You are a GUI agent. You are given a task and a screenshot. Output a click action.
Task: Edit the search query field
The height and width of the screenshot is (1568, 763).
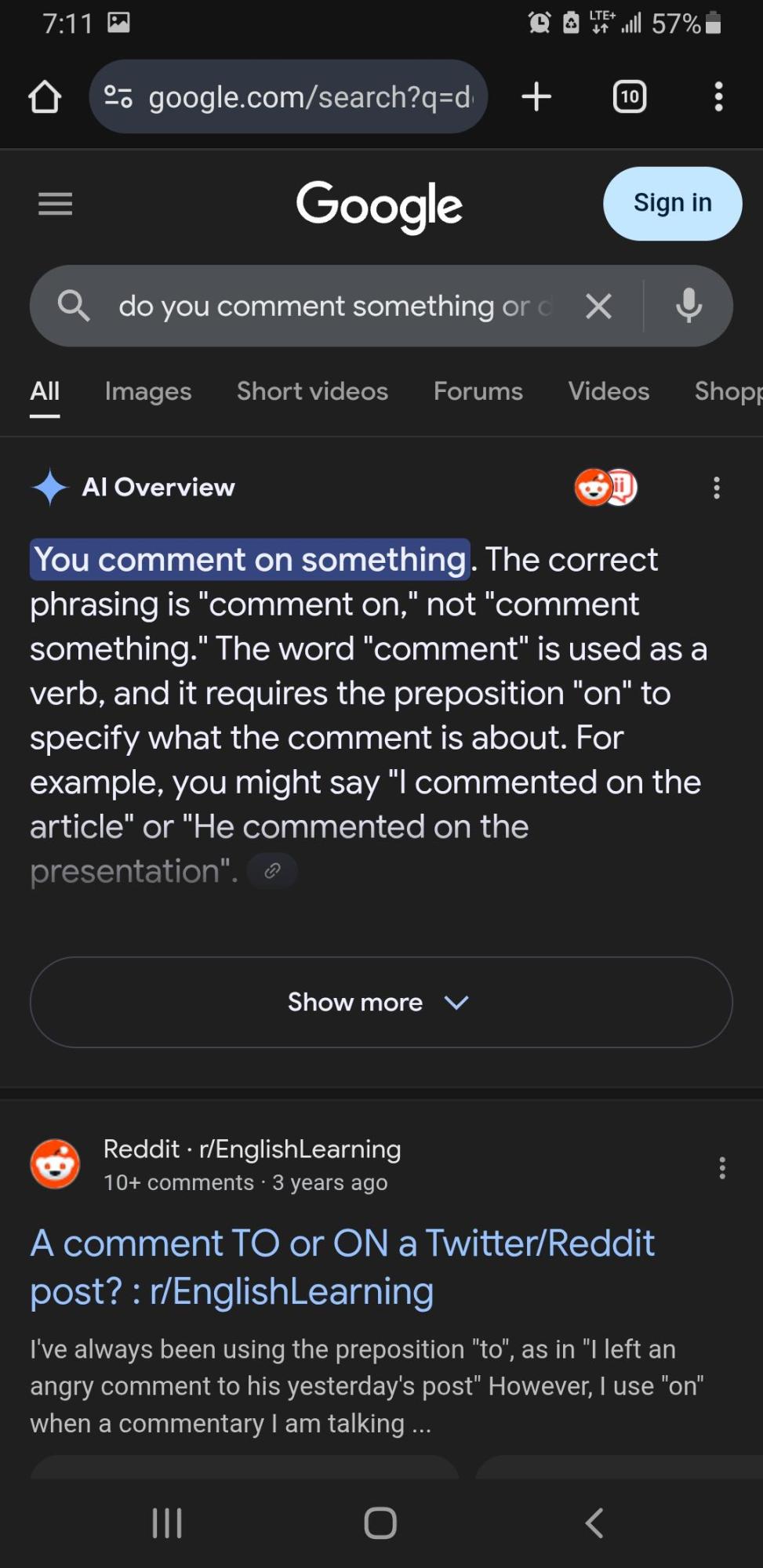[x=336, y=306]
